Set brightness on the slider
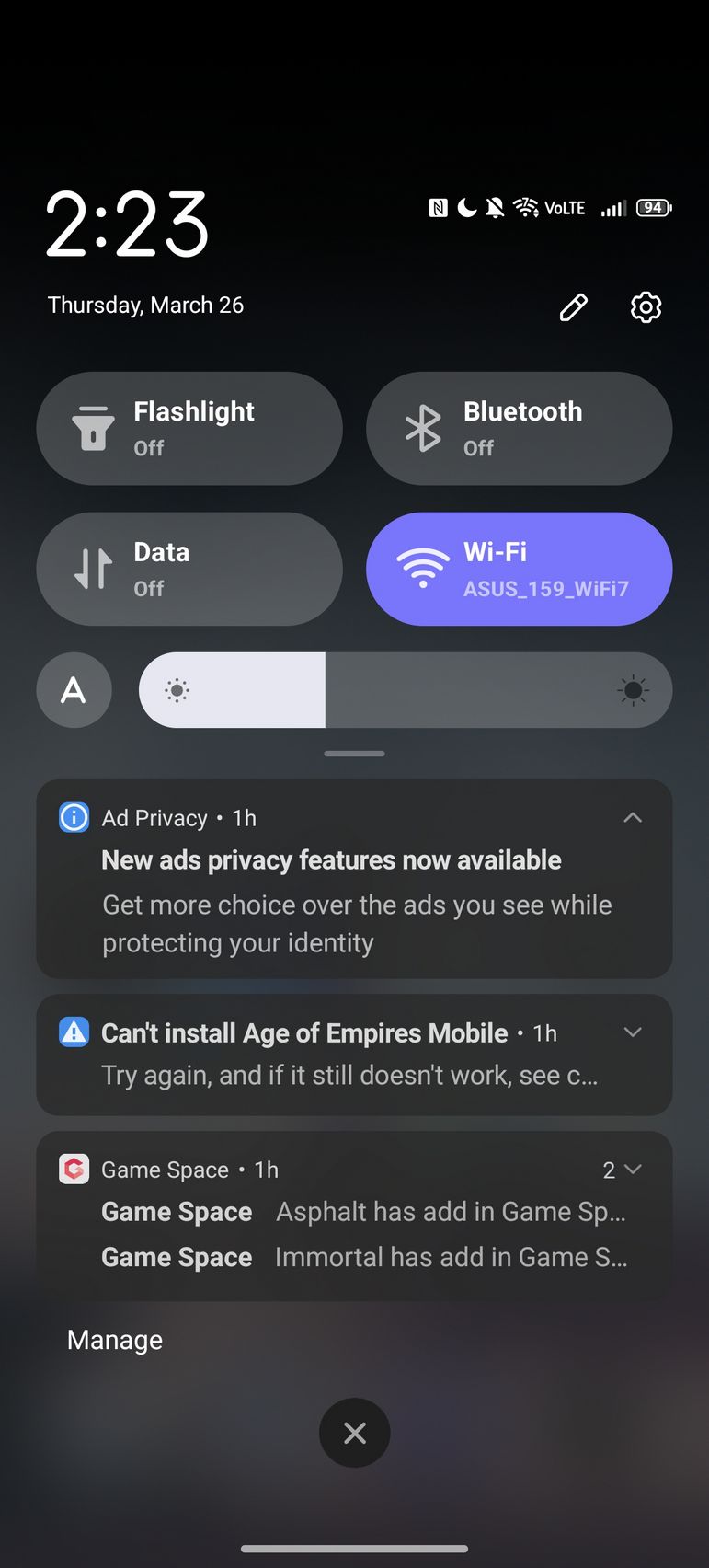 405,690
